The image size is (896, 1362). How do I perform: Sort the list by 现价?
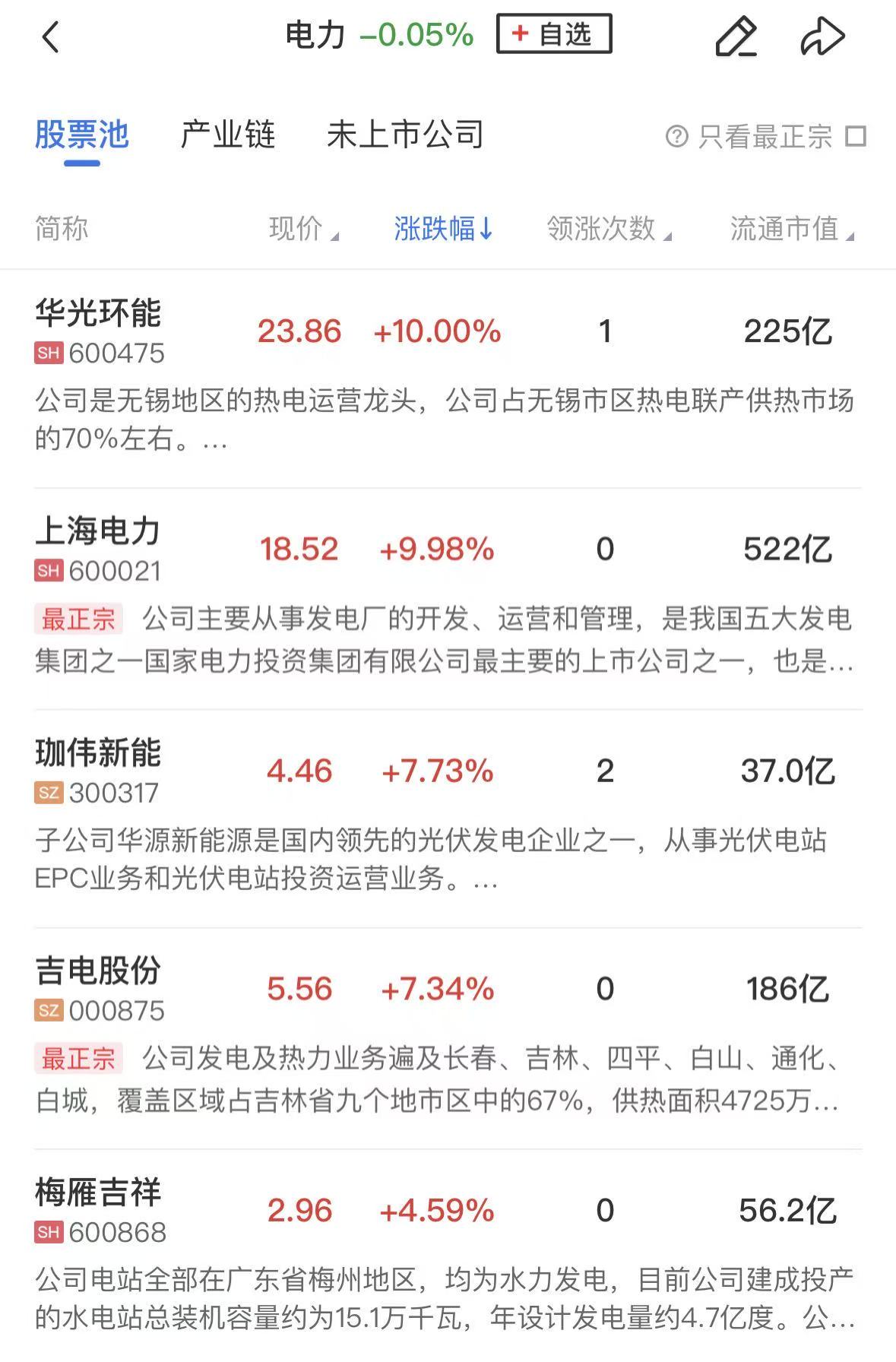(x=302, y=229)
